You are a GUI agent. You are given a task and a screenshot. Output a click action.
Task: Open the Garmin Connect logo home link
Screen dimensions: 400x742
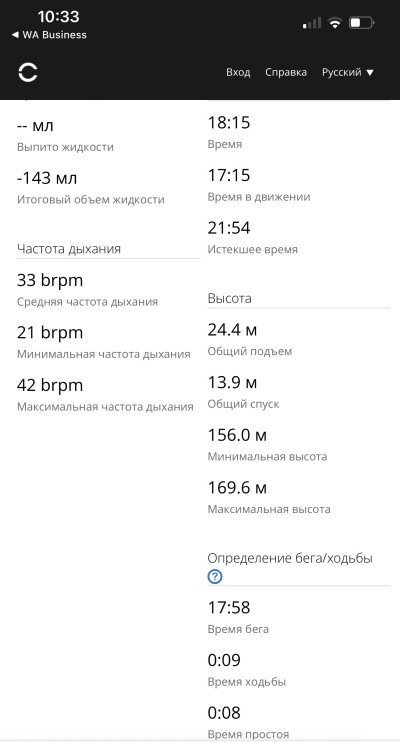(28, 72)
